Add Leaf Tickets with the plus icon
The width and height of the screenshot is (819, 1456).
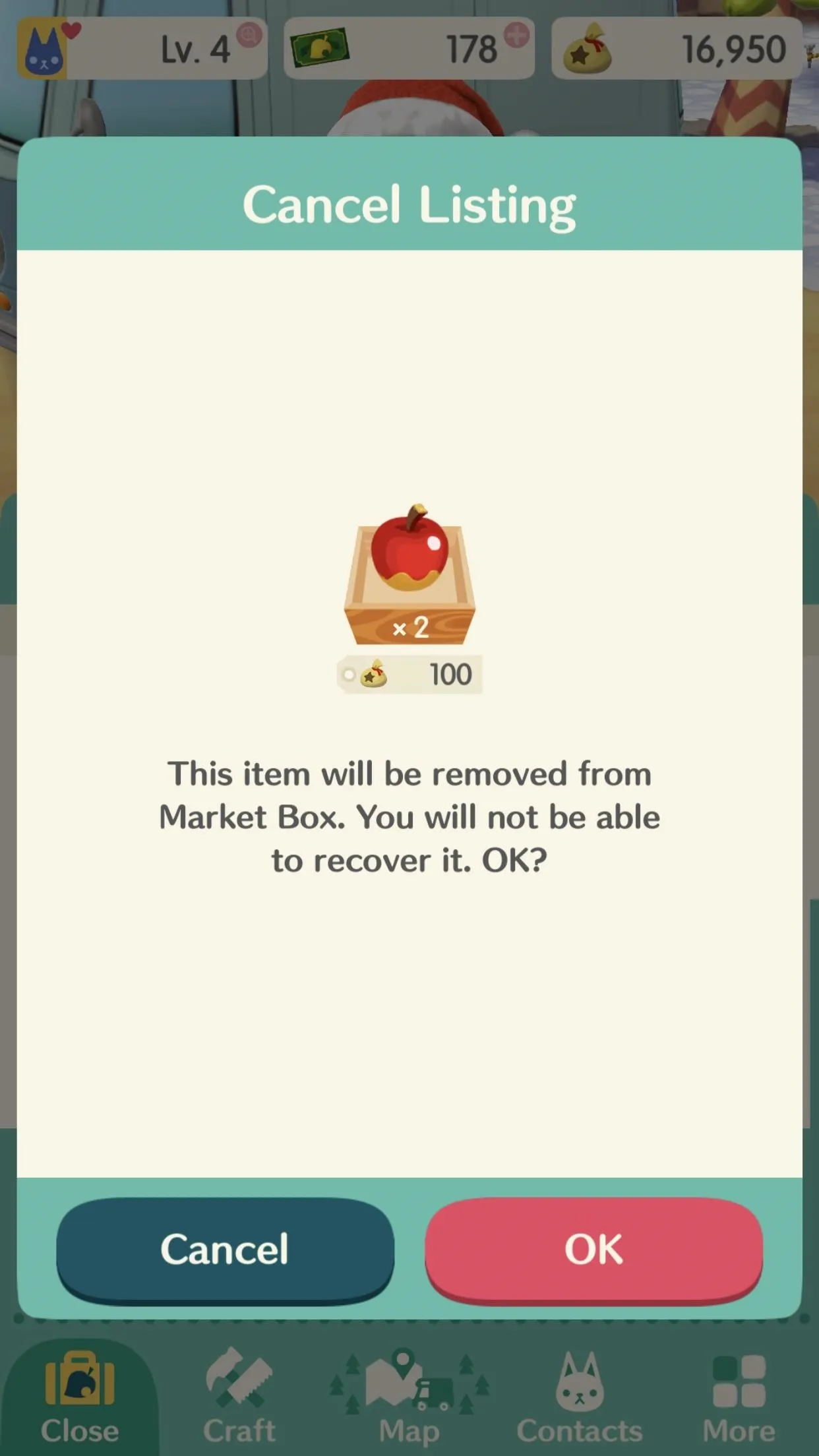516,36
